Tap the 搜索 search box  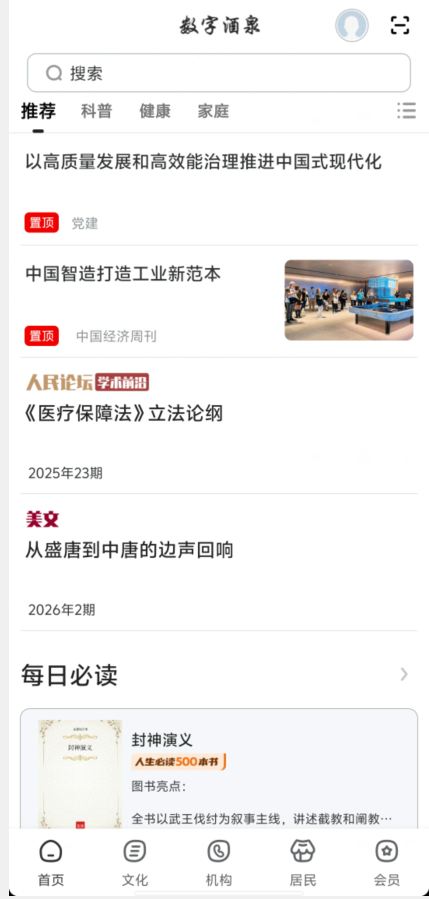(x=219, y=73)
